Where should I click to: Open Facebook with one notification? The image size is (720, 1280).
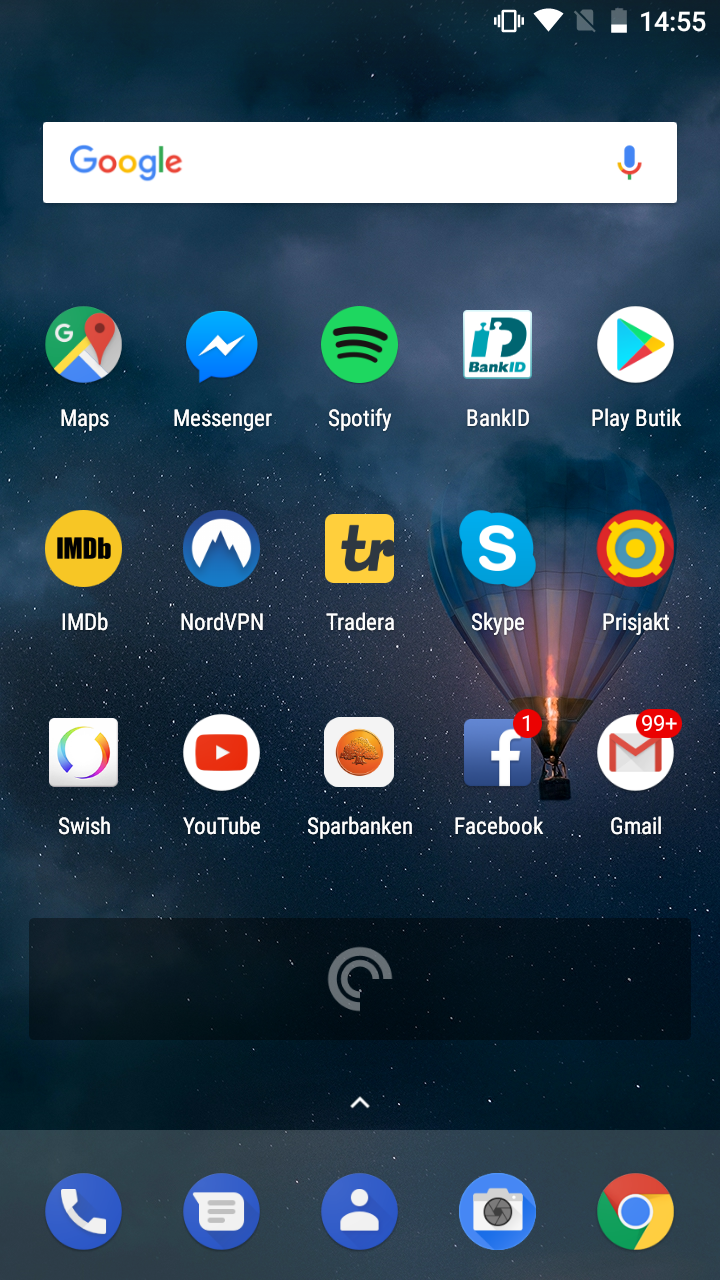(x=497, y=753)
